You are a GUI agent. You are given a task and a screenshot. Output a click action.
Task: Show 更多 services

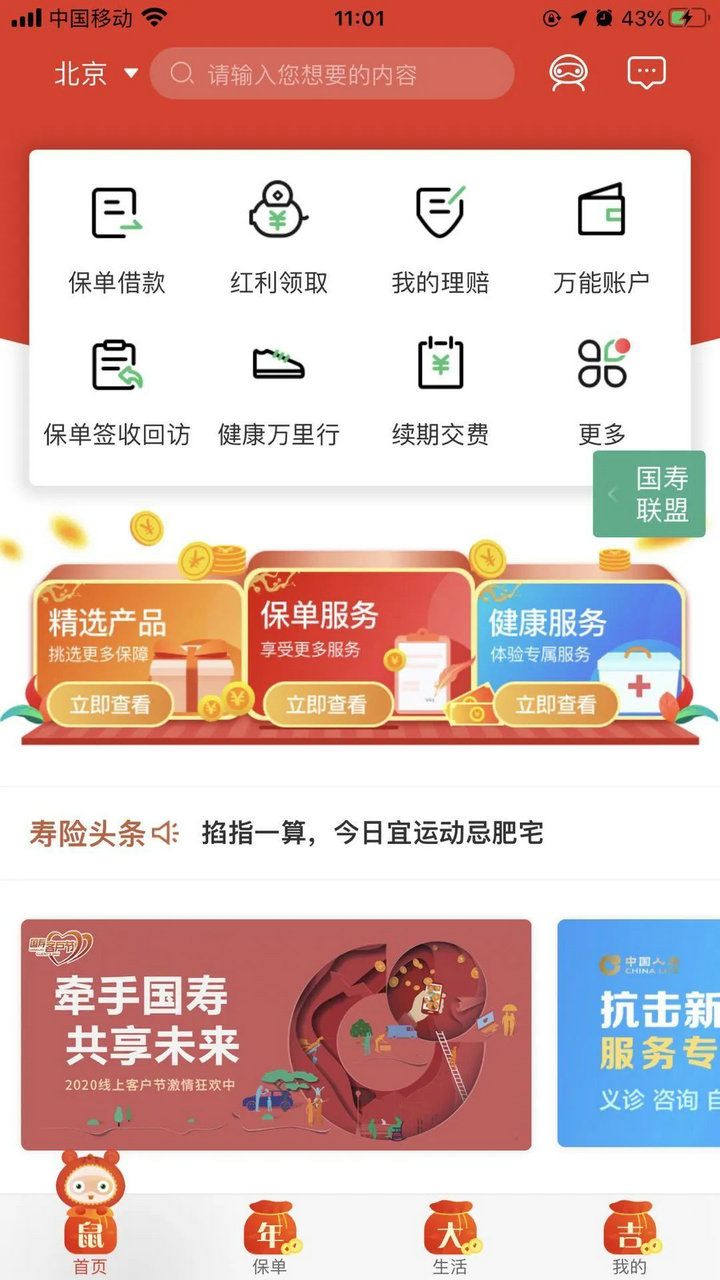coord(602,391)
